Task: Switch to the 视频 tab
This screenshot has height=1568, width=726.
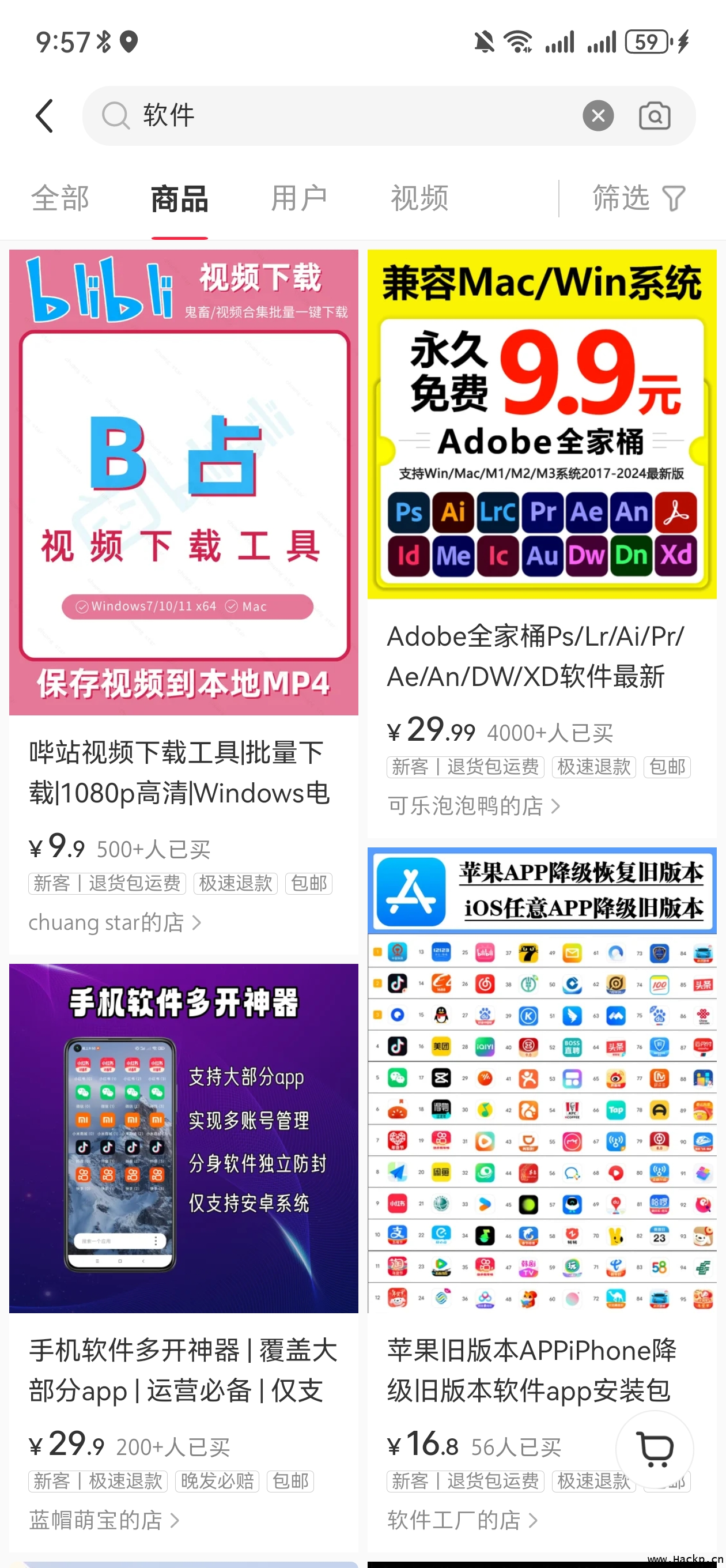Action: tap(419, 198)
